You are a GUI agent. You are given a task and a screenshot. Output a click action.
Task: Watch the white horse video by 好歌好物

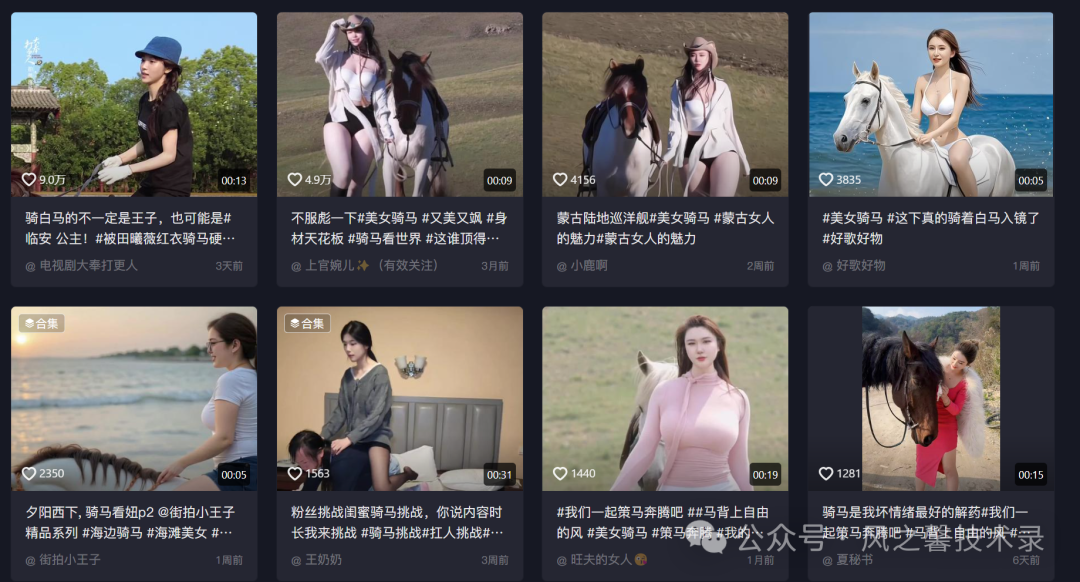931,104
